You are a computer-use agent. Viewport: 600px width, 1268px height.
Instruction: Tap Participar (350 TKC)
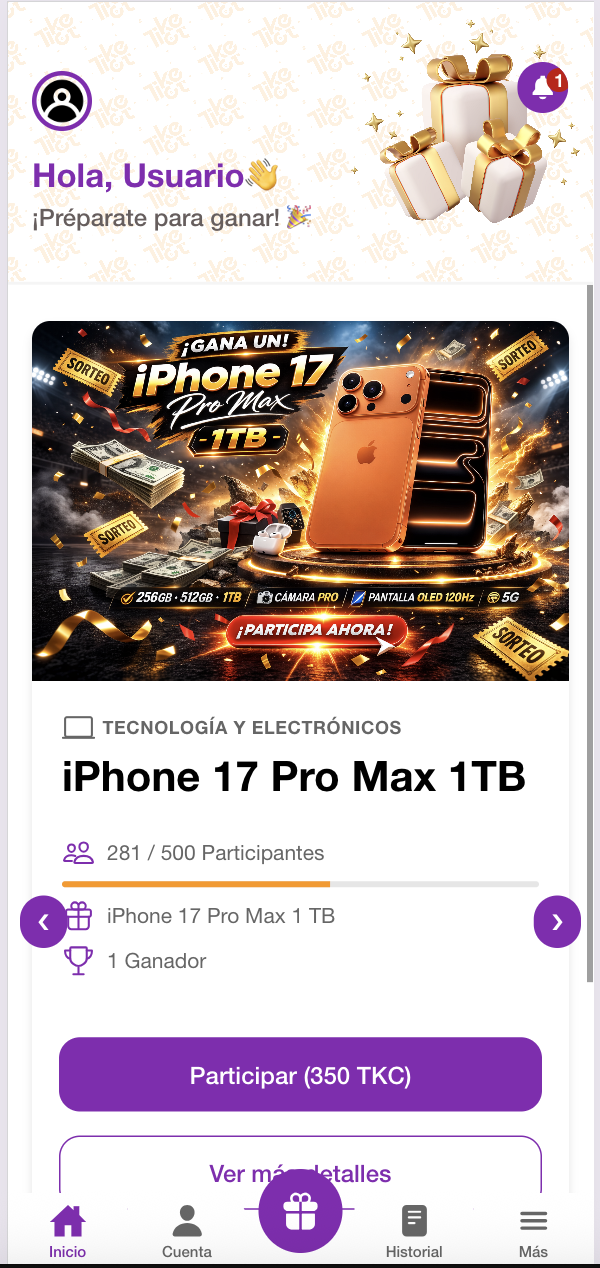300,1075
